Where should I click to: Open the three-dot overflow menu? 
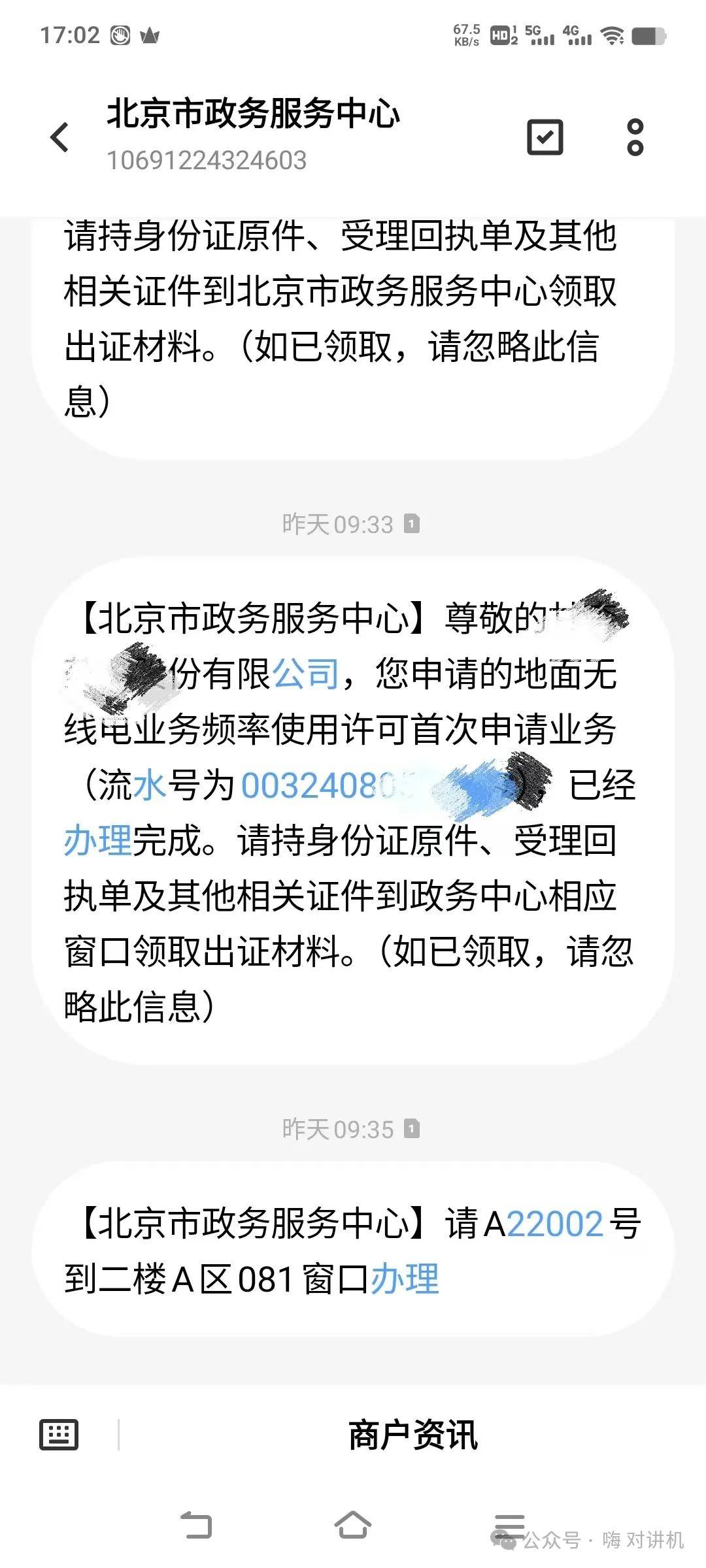pyautogui.click(x=635, y=137)
